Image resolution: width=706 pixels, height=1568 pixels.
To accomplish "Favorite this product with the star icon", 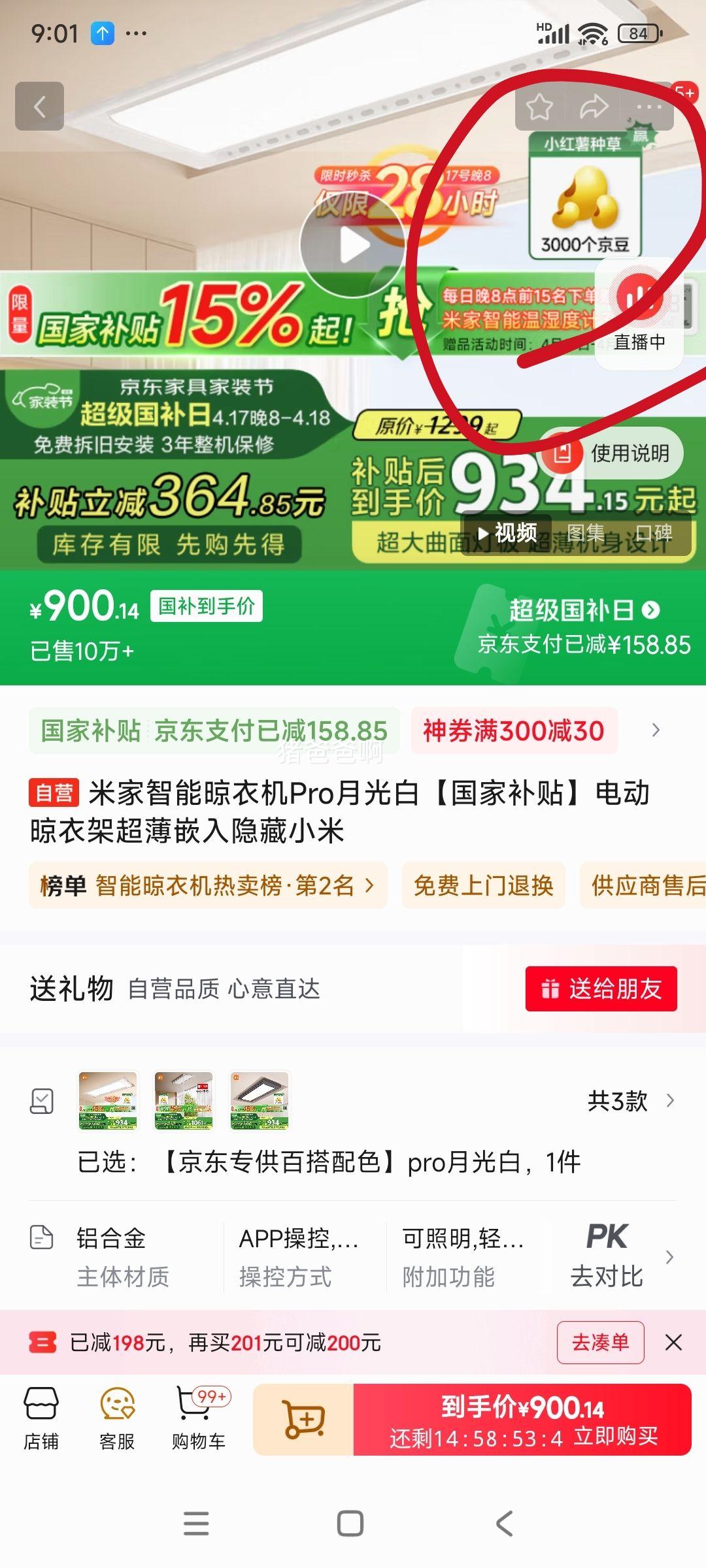I will pos(541,106).
